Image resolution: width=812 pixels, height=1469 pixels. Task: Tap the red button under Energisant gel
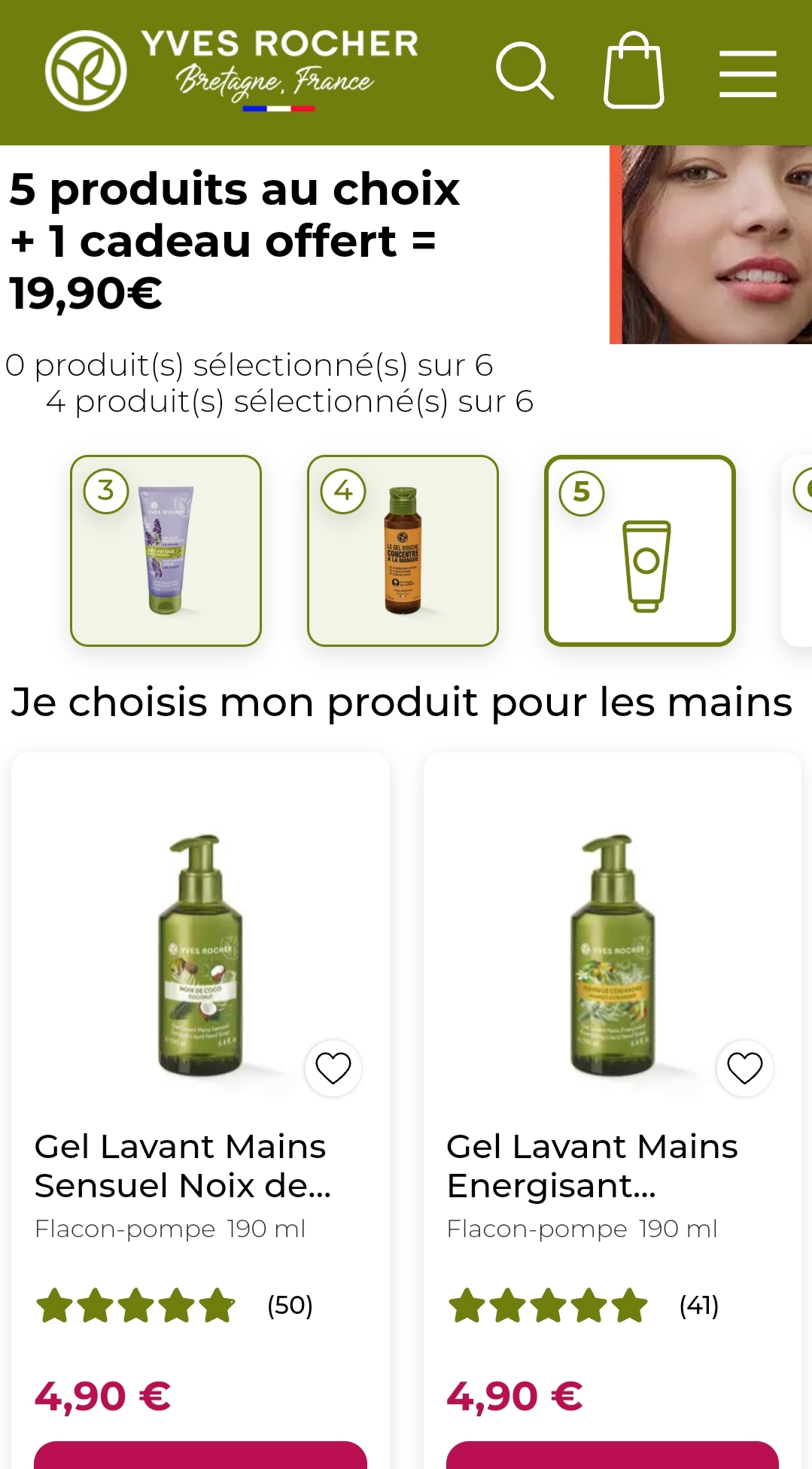(x=612, y=1455)
